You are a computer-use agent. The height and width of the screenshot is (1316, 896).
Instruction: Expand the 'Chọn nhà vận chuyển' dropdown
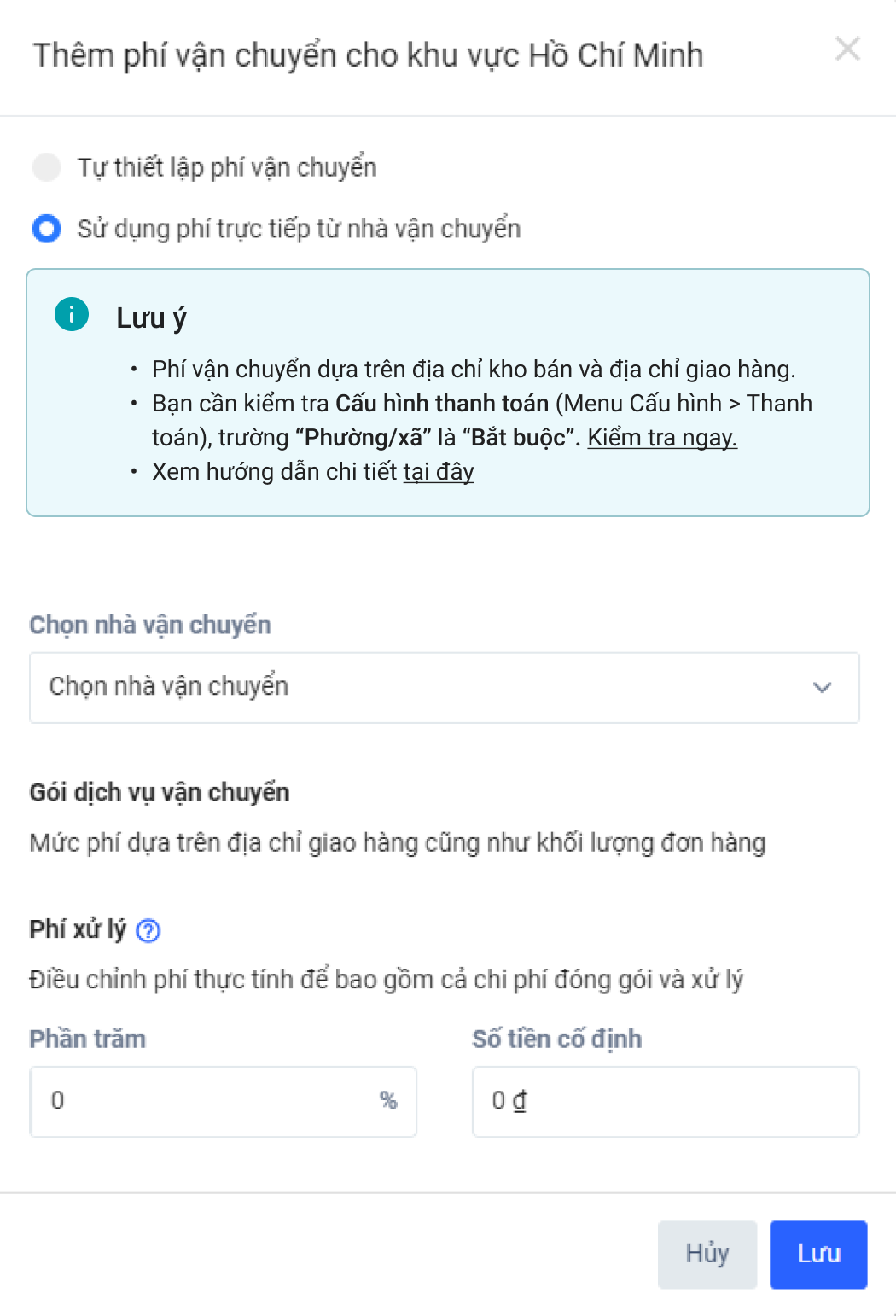coord(444,688)
